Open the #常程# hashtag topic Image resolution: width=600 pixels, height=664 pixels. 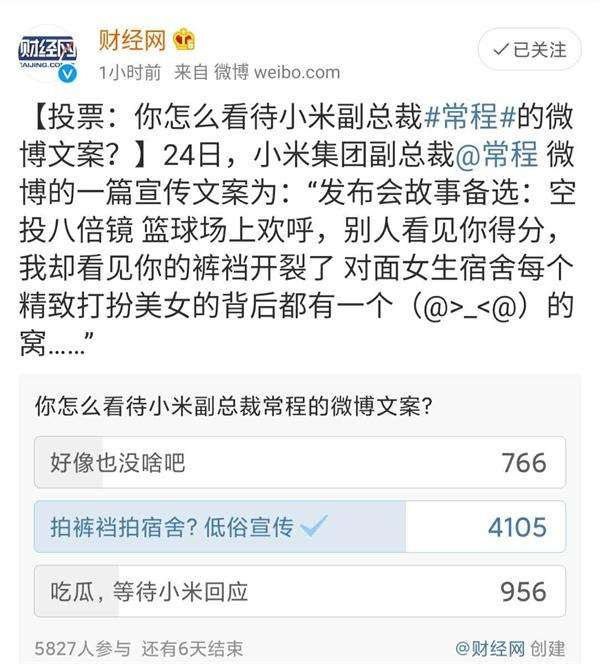click(469, 116)
